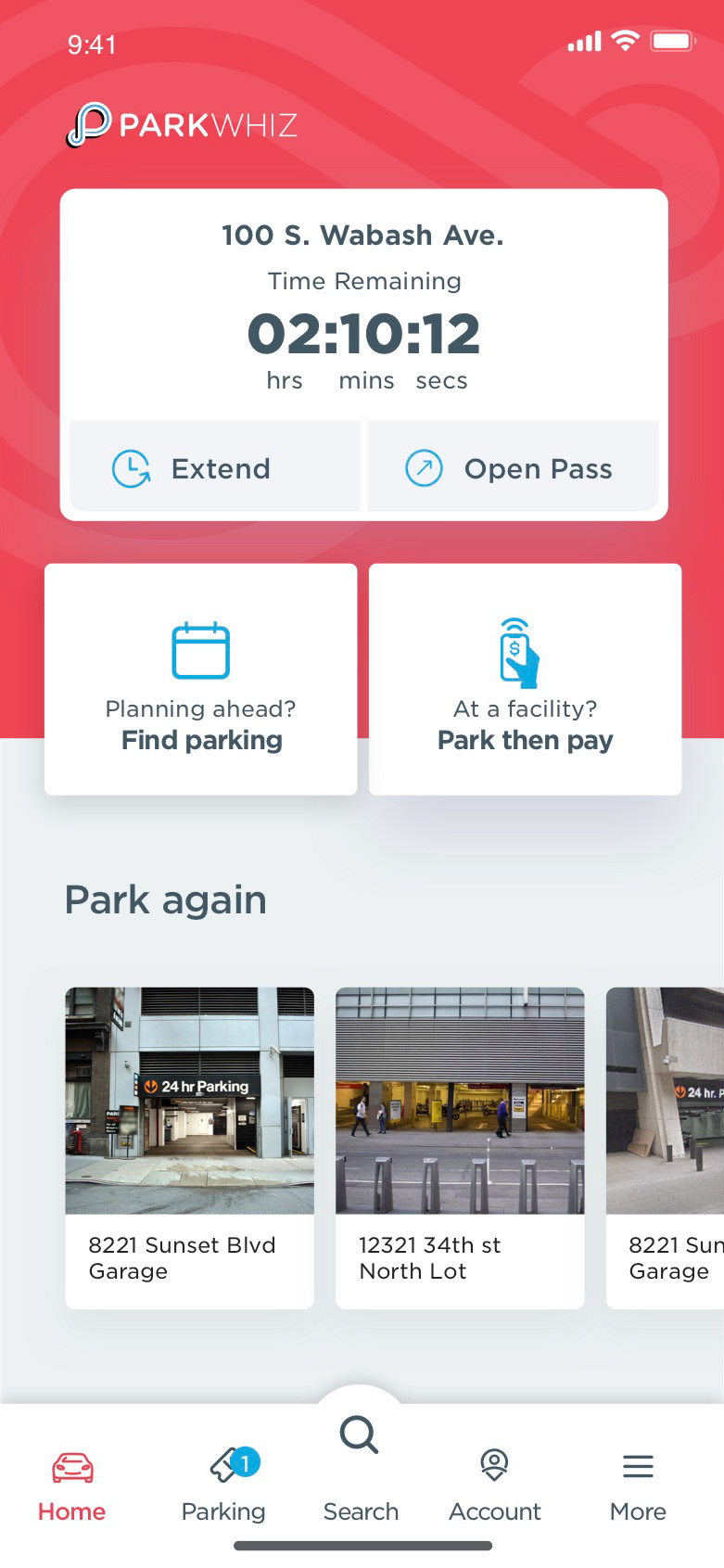Switch to the Home tab
The image size is (724, 1568).
(x=71, y=1486)
